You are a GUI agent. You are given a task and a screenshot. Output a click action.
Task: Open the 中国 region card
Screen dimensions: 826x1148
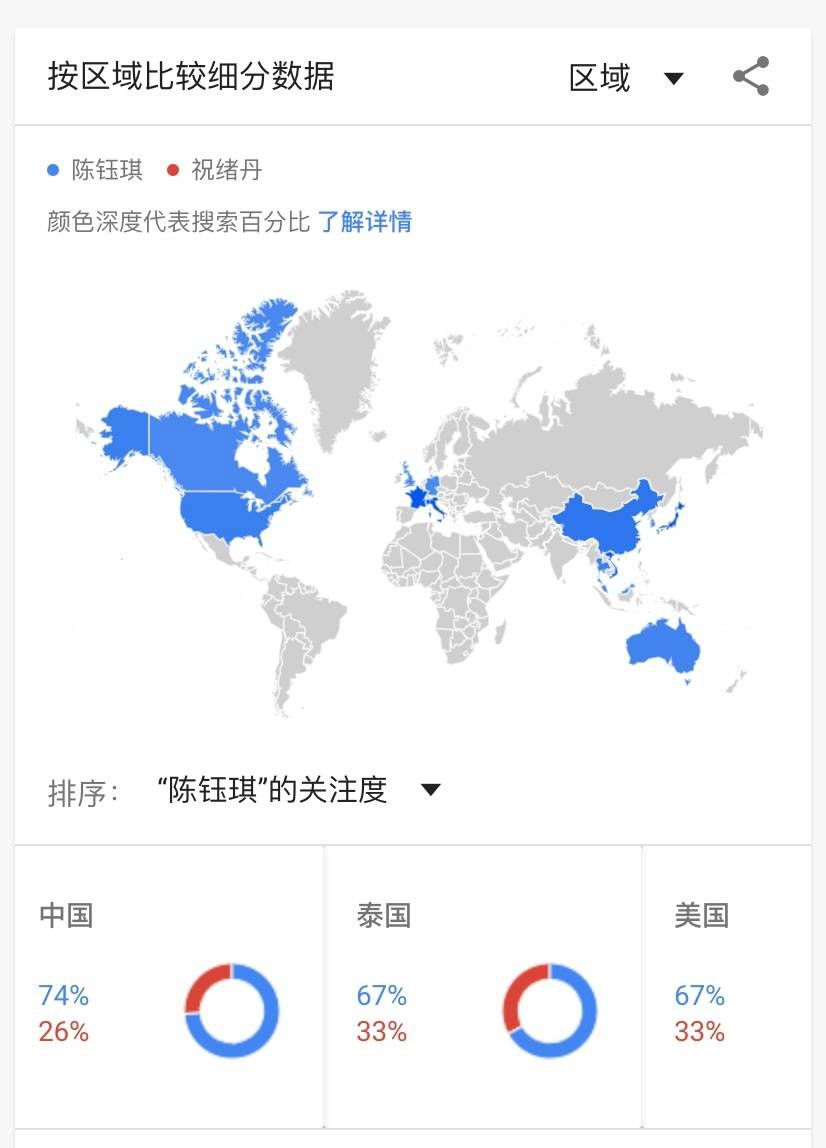169,986
